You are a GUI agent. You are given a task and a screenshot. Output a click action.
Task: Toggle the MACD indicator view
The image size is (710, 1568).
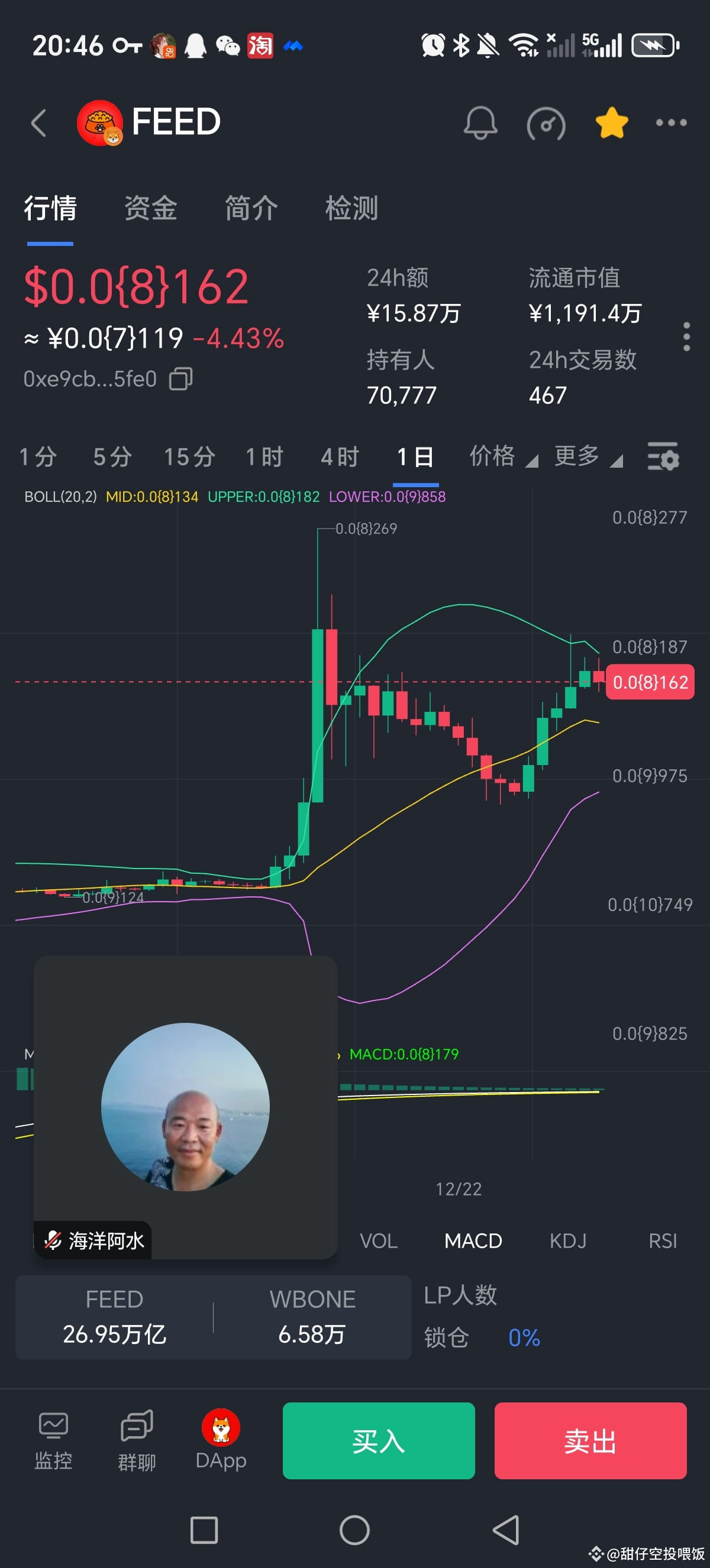(x=473, y=1240)
